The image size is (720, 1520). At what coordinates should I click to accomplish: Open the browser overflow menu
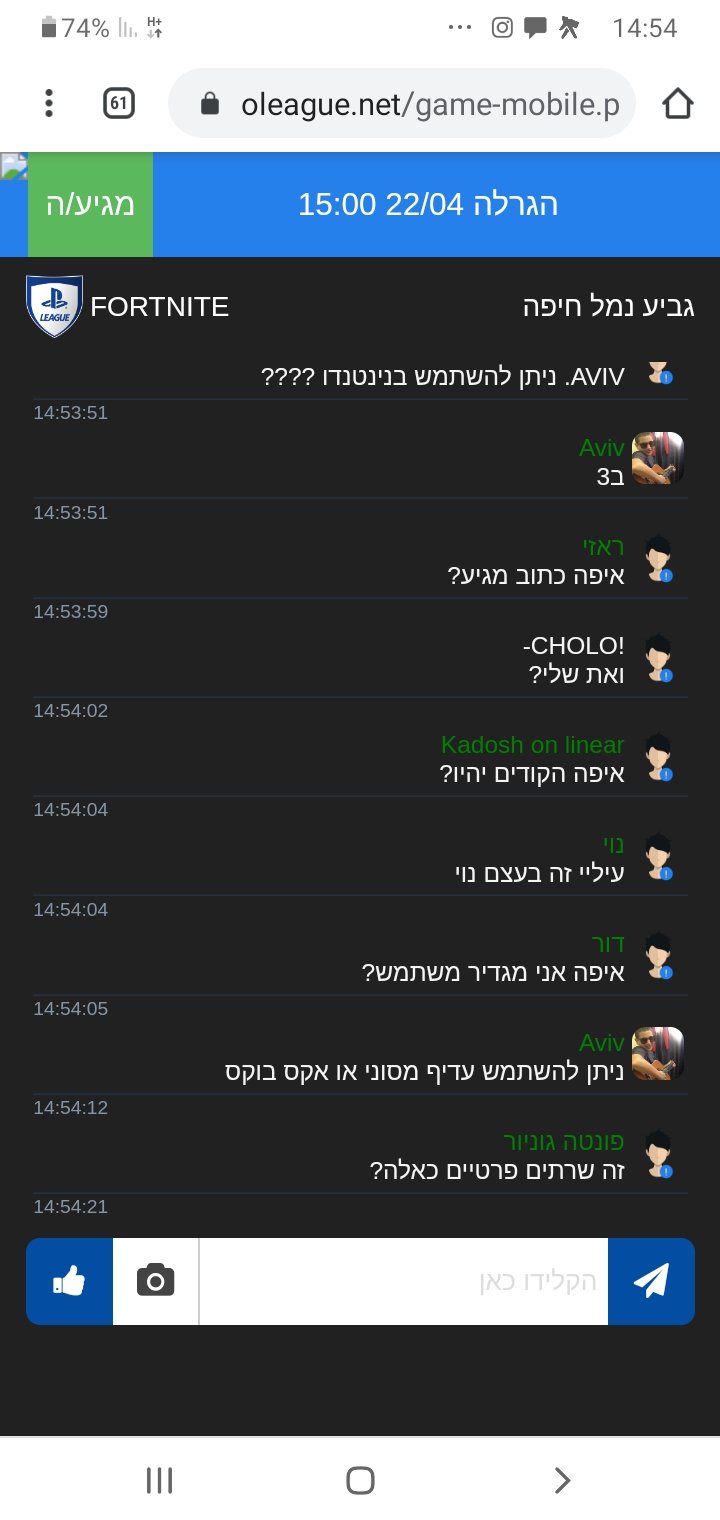(49, 103)
